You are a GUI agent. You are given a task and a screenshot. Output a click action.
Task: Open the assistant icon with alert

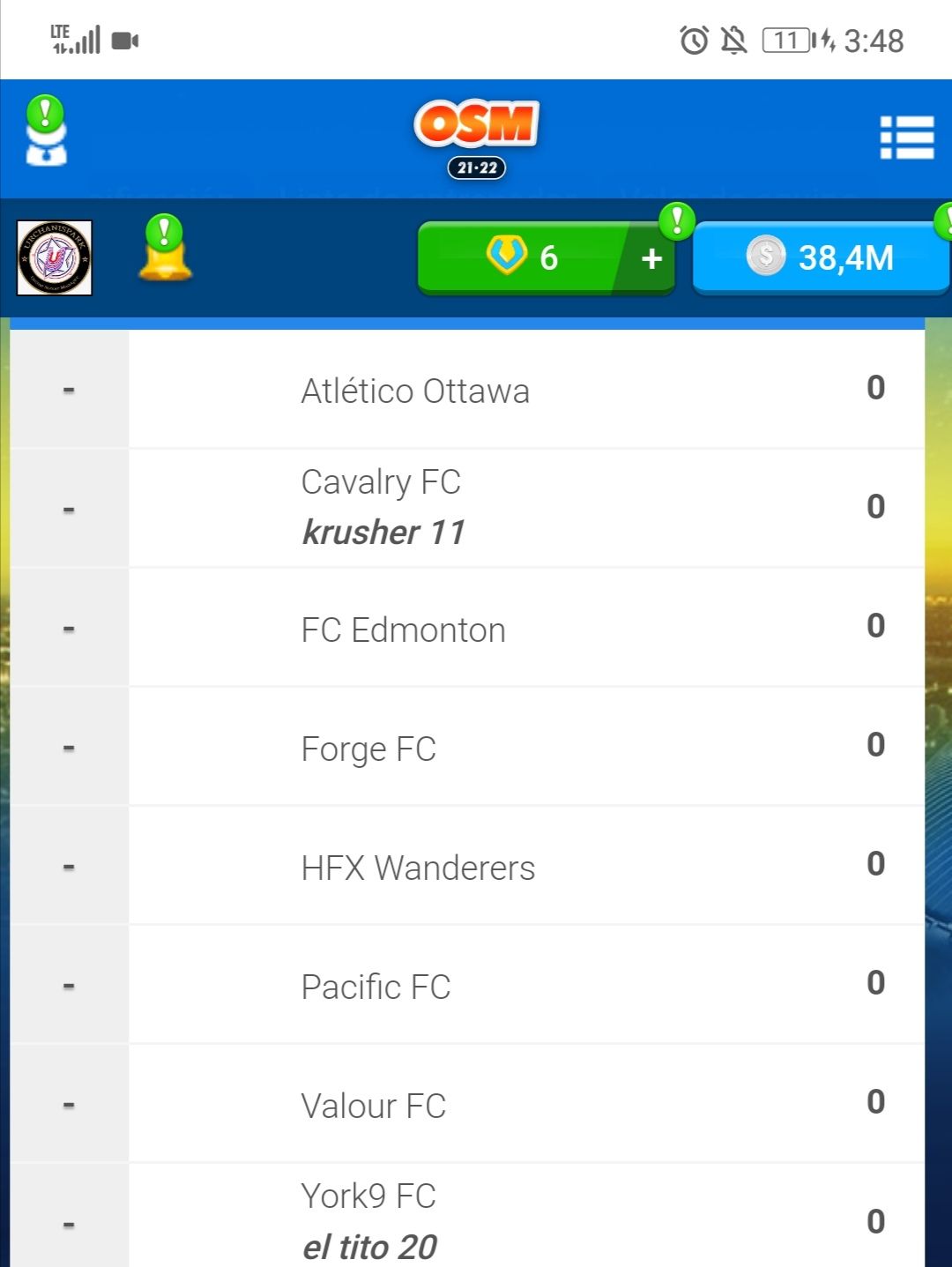pyautogui.click(x=46, y=134)
